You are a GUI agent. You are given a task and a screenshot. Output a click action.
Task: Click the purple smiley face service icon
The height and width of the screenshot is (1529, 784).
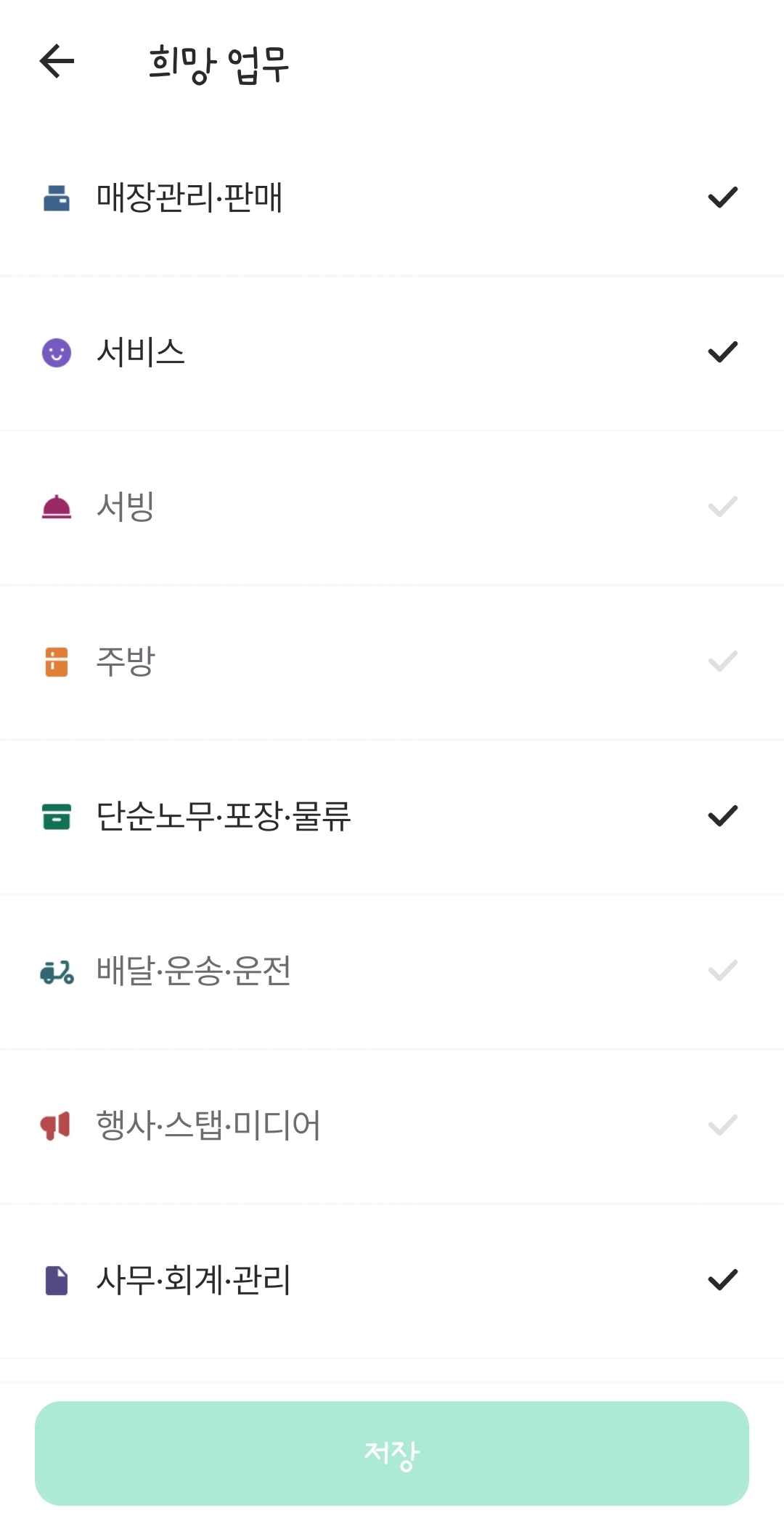[57, 351]
